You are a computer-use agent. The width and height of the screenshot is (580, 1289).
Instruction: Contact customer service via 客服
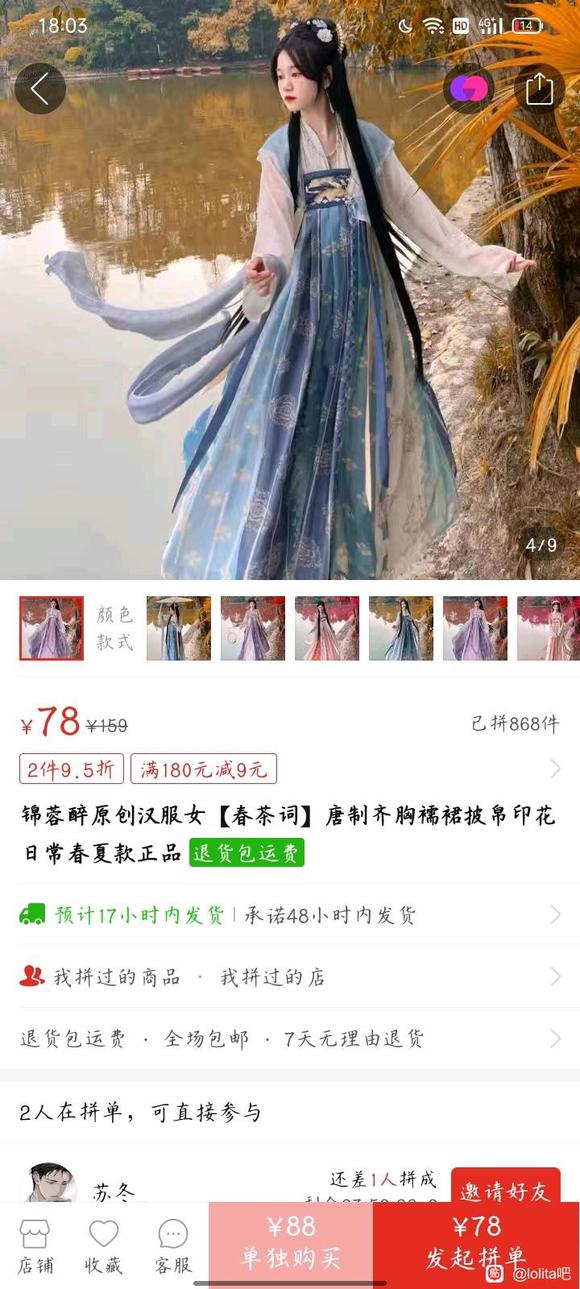point(173,1246)
